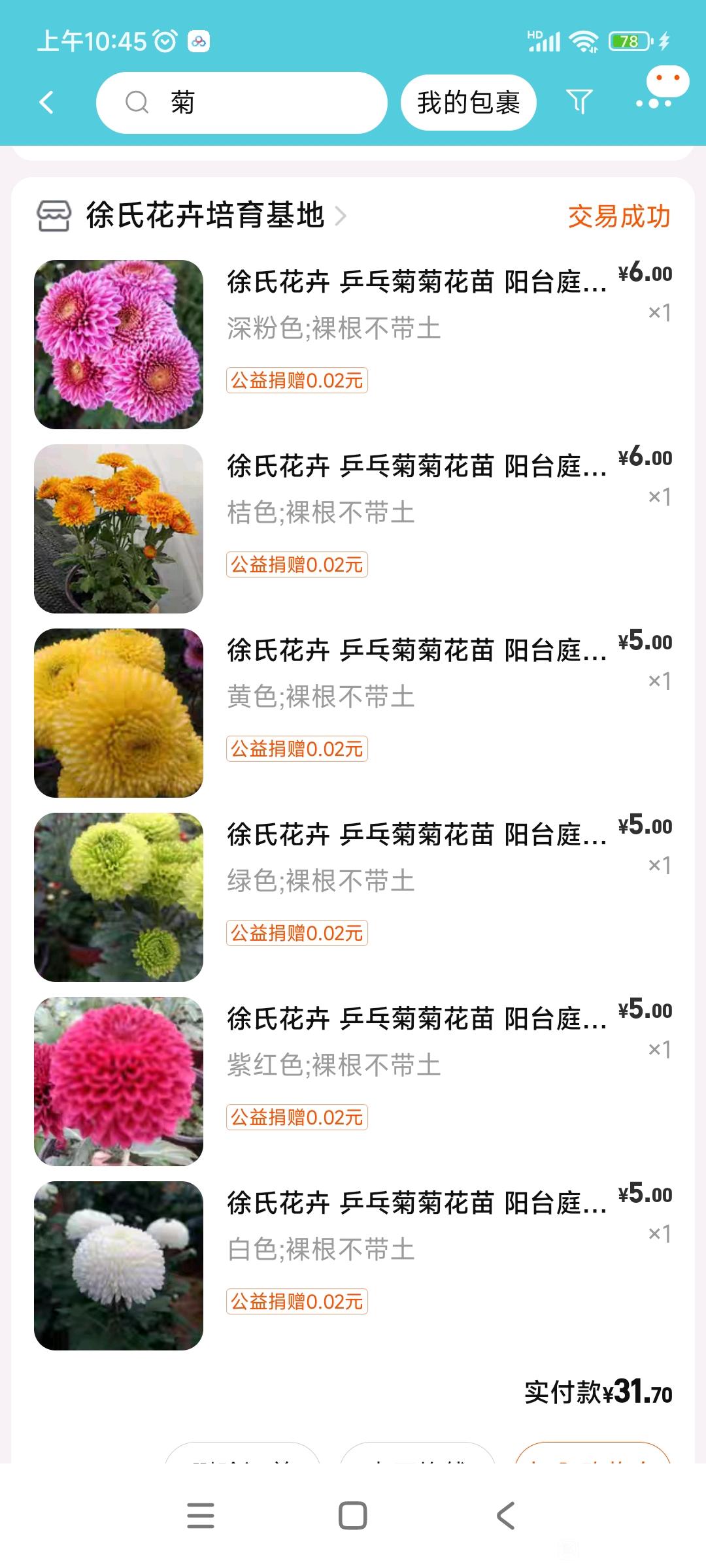This screenshot has width=706, height=1568.
Task: Tap the search box containing 菊
Action: click(241, 103)
